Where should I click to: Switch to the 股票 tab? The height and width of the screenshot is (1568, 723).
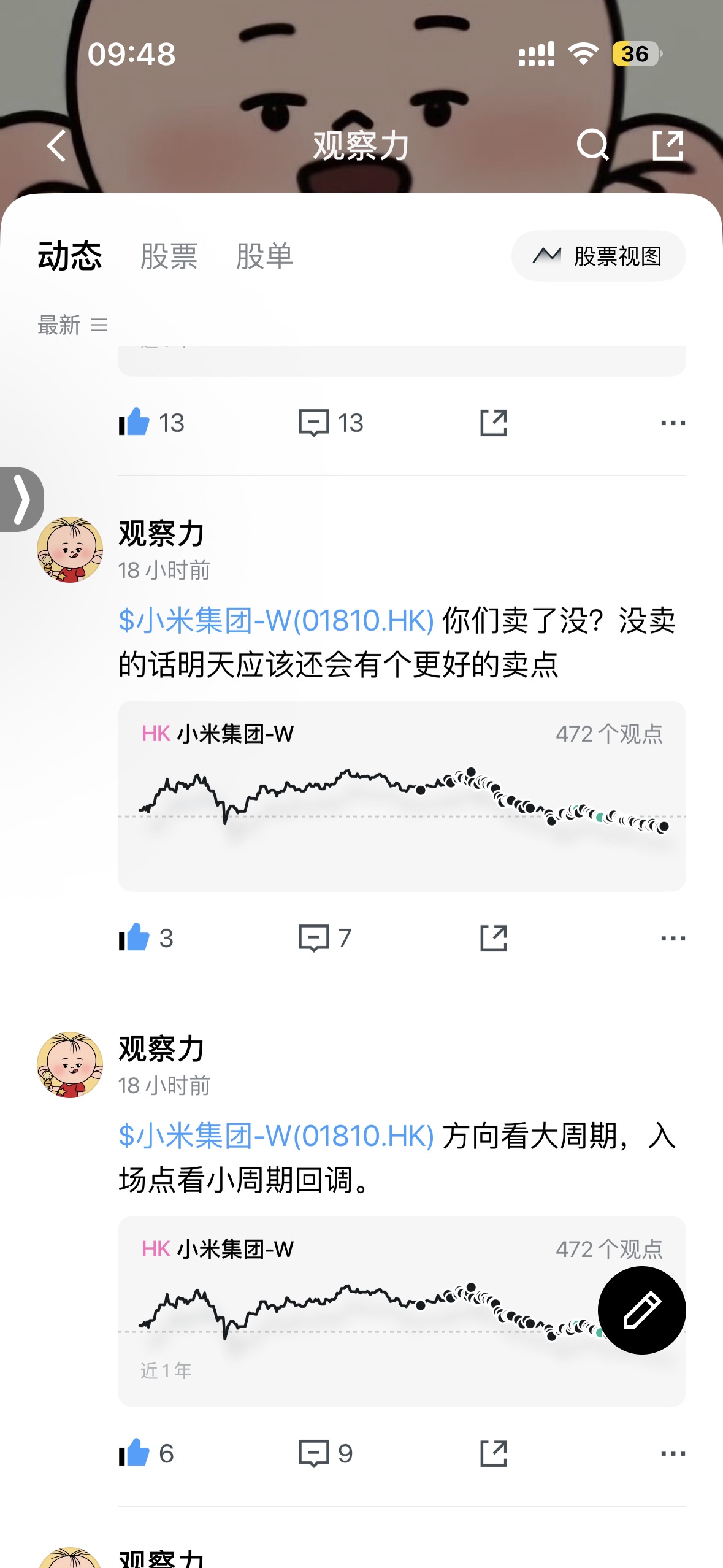(x=169, y=256)
